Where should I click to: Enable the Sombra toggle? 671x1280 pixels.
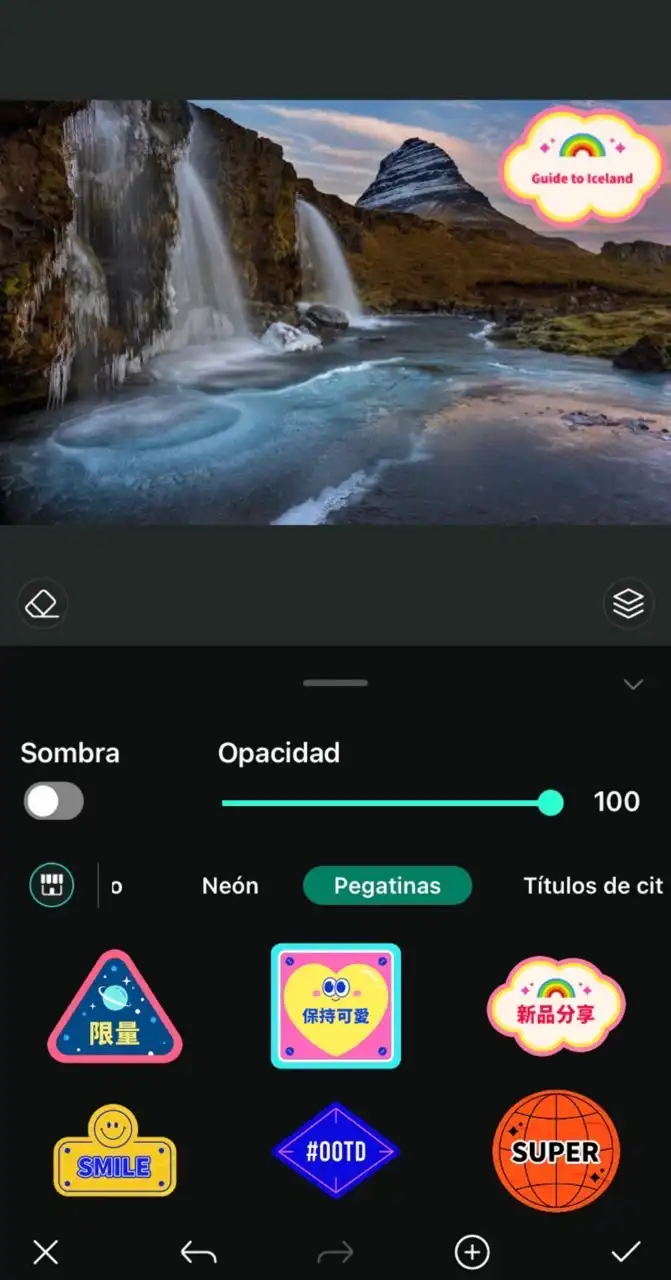pos(54,801)
